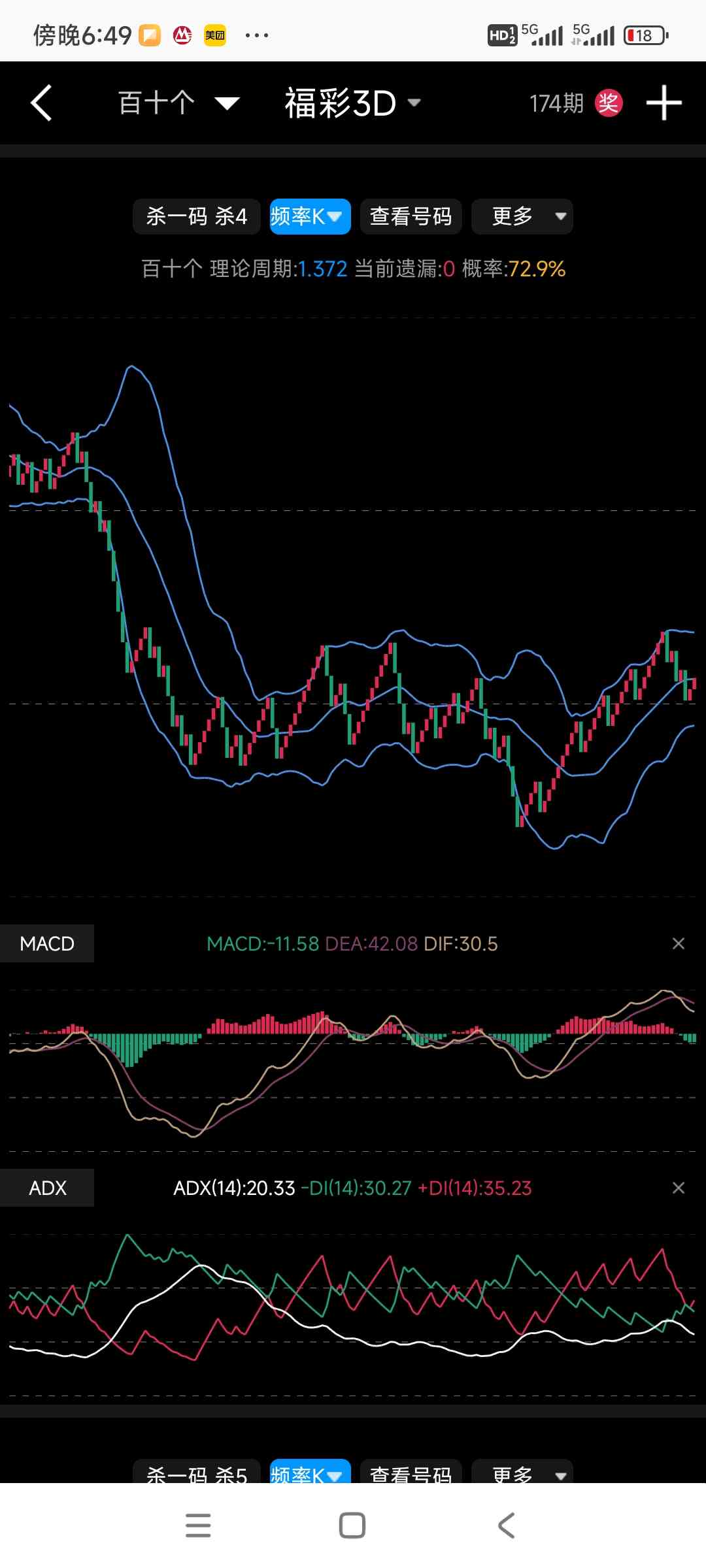
Task: Tap the plus icon to add
Action: point(664,103)
